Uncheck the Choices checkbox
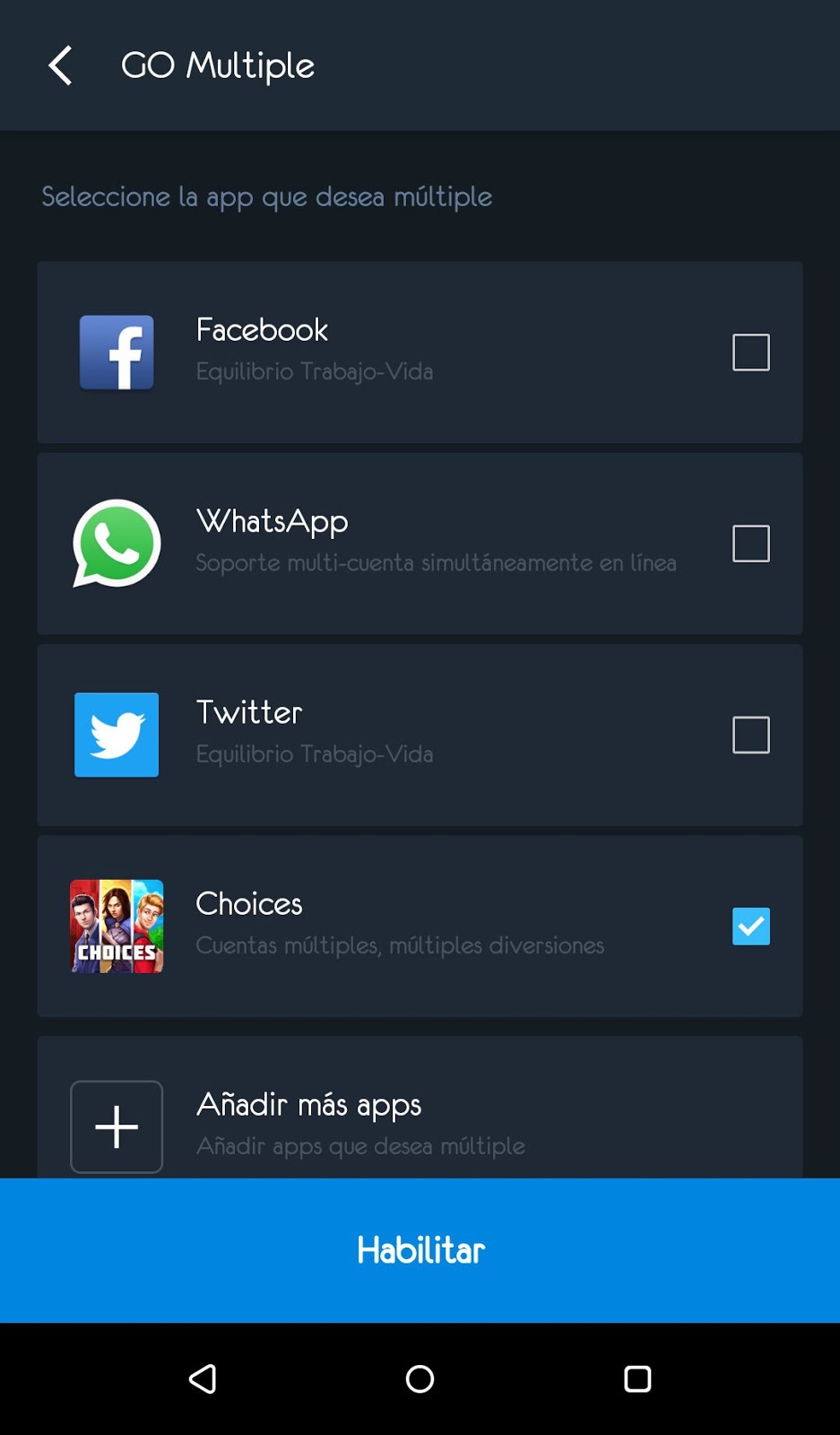The width and height of the screenshot is (840, 1435). pyautogui.click(x=750, y=926)
